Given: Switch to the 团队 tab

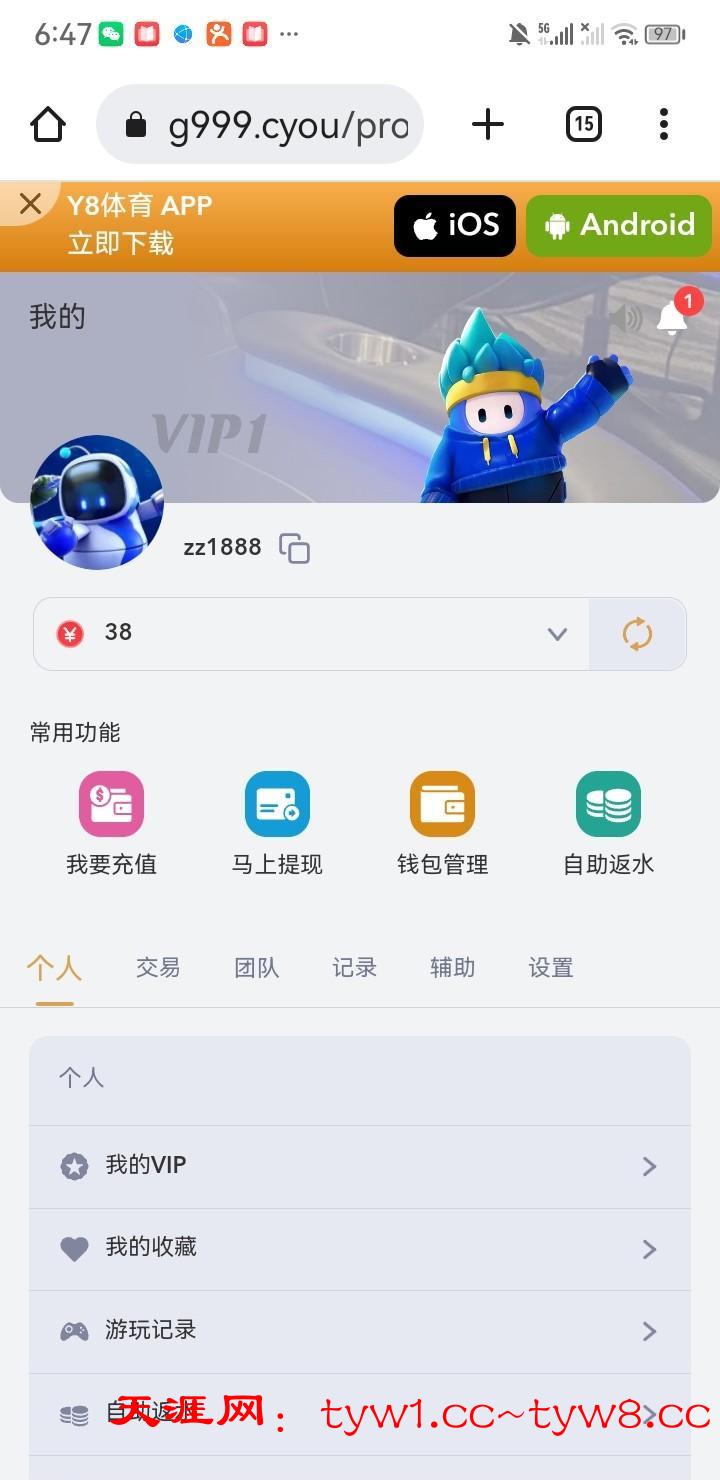Looking at the screenshot, I should (256, 967).
